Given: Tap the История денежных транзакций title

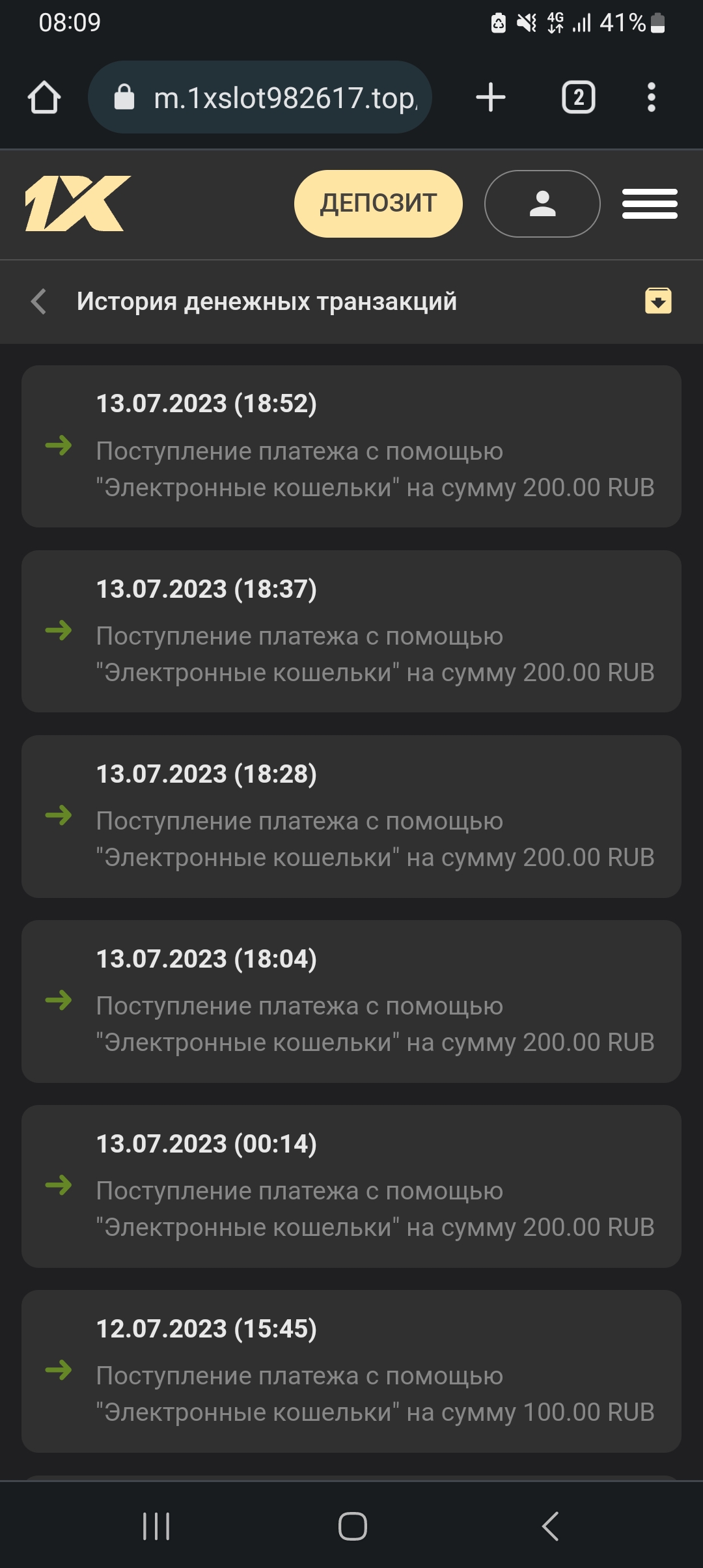Looking at the screenshot, I should 268,301.
